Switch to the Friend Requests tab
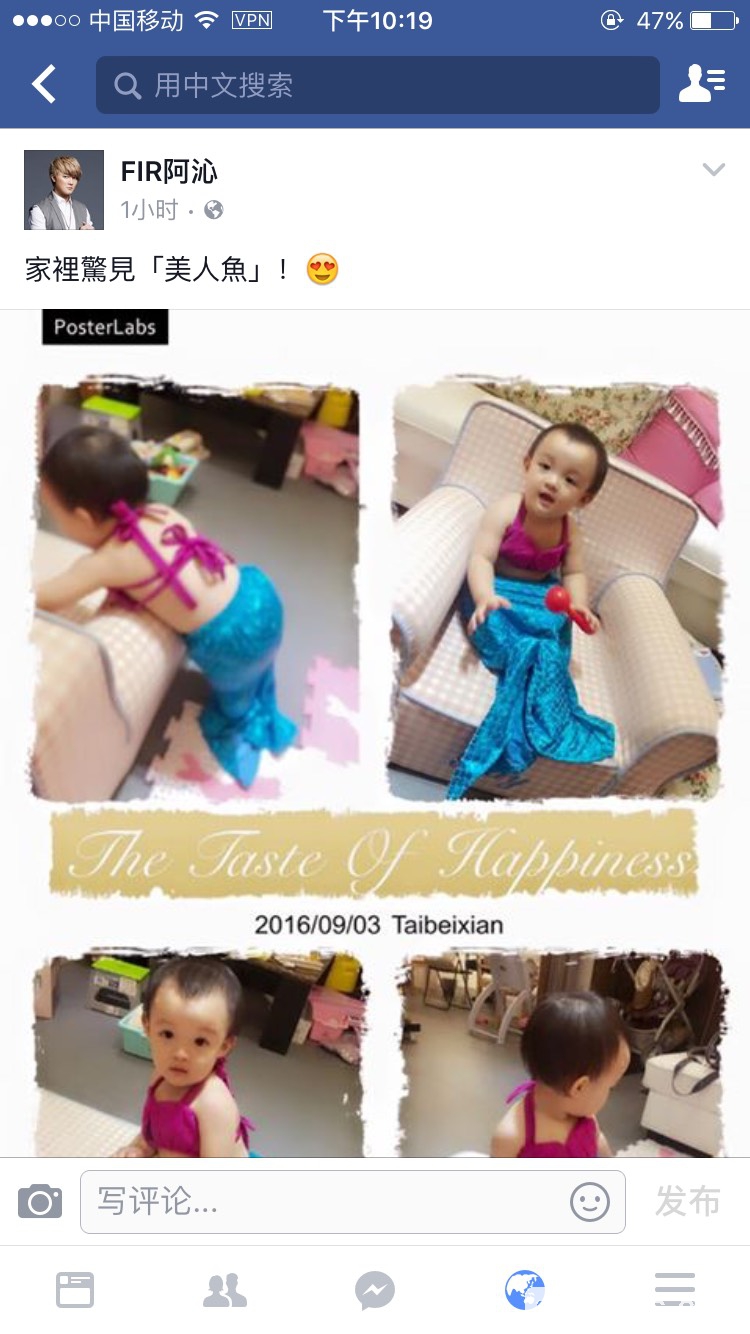Image resolution: width=750 pixels, height=1334 pixels. [x=225, y=1290]
